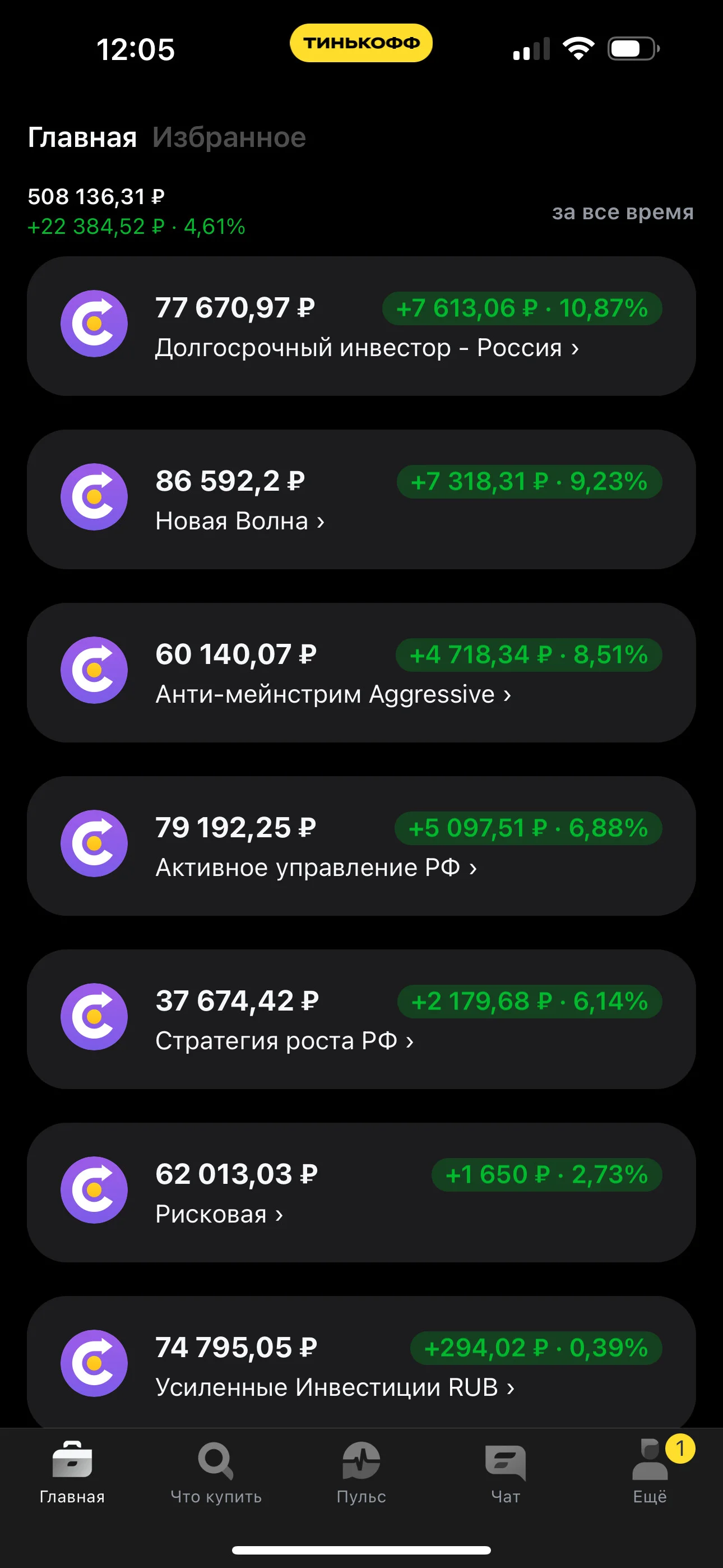Open the Рисковая strategy card
This screenshot has width=723, height=1568.
tap(361, 1192)
